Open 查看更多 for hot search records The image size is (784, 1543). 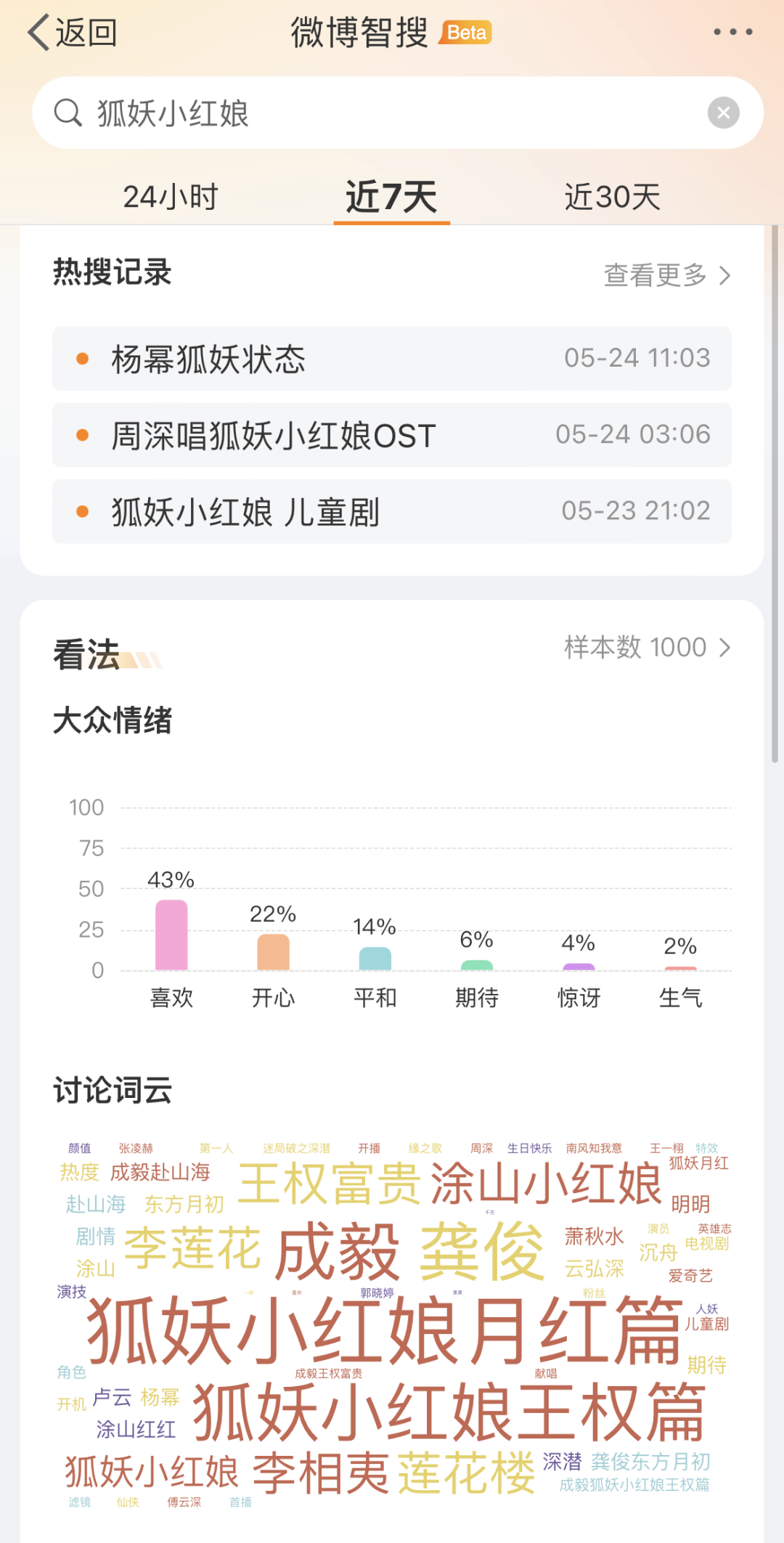click(x=667, y=275)
